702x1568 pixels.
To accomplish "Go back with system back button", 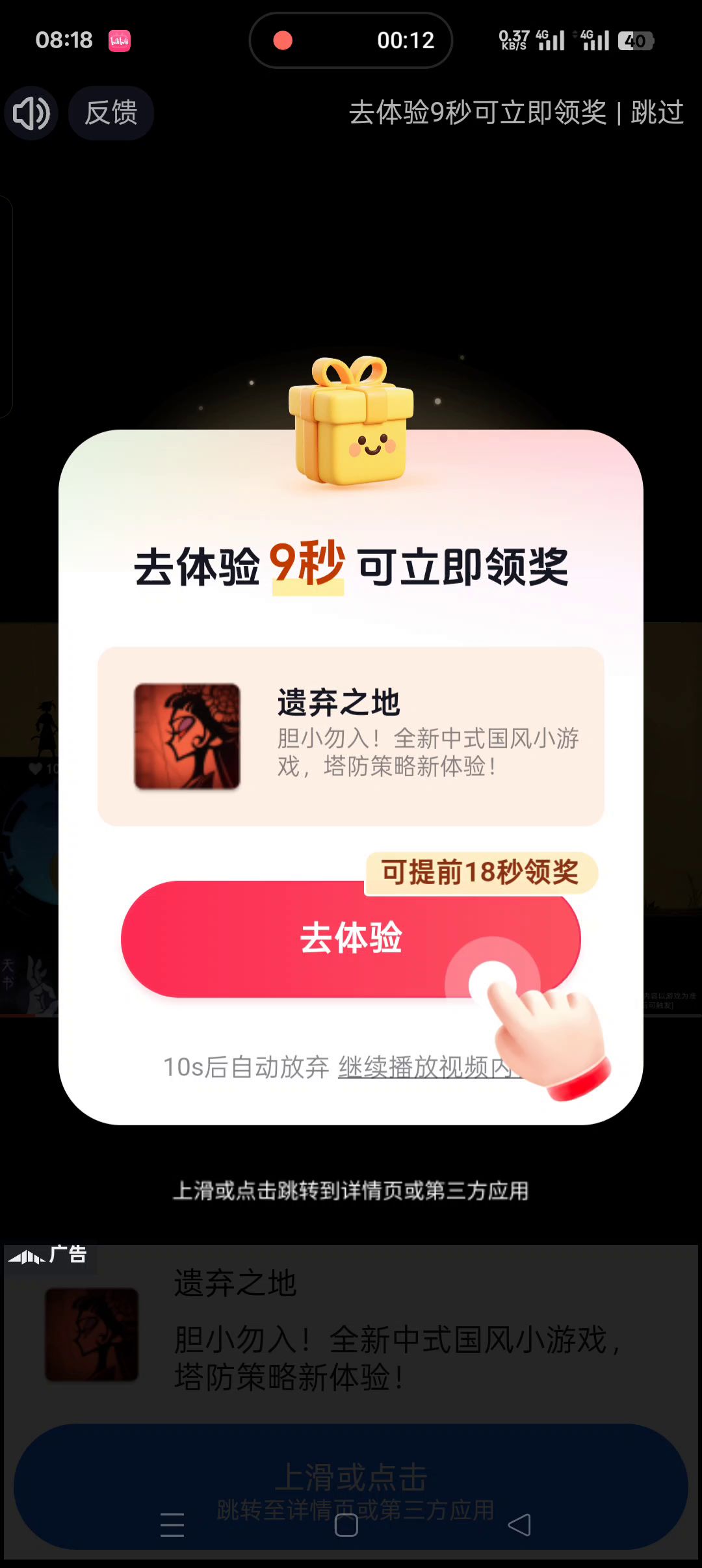I will (x=519, y=1524).
